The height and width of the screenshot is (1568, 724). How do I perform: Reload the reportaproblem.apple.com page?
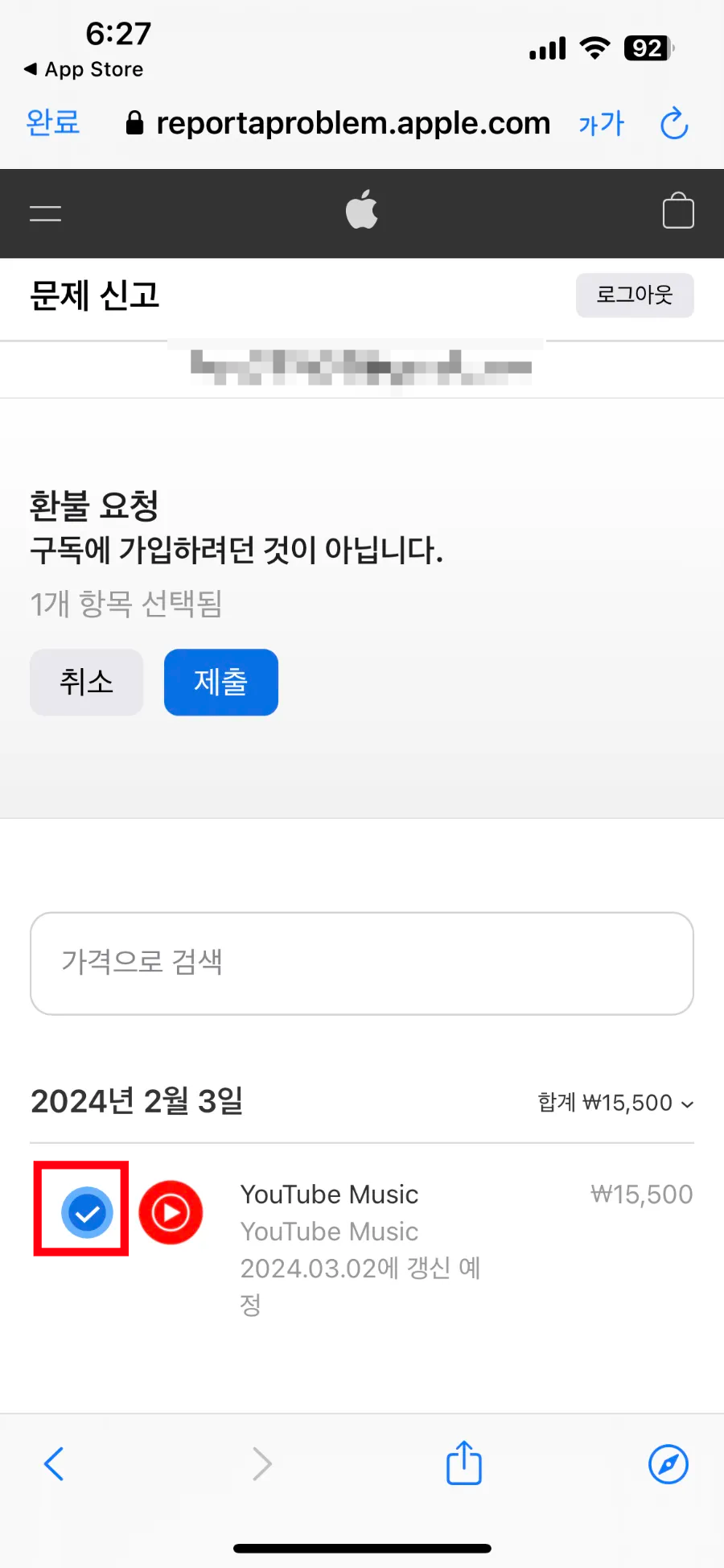click(x=674, y=123)
